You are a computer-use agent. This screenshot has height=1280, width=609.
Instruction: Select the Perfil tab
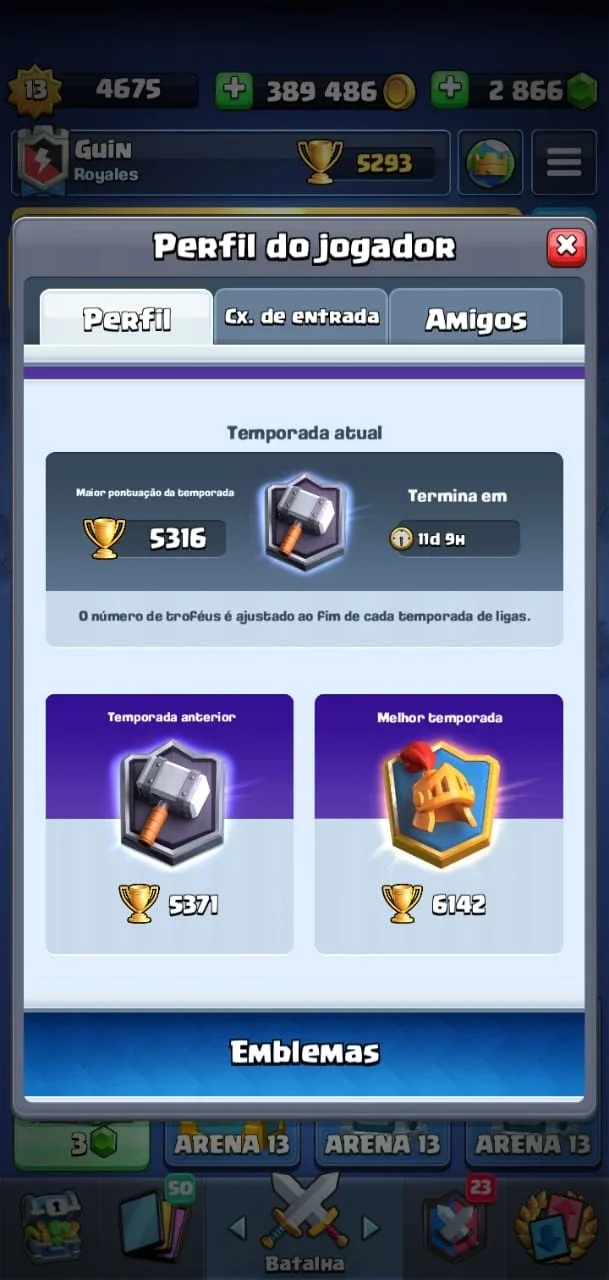[x=126, y=318]
